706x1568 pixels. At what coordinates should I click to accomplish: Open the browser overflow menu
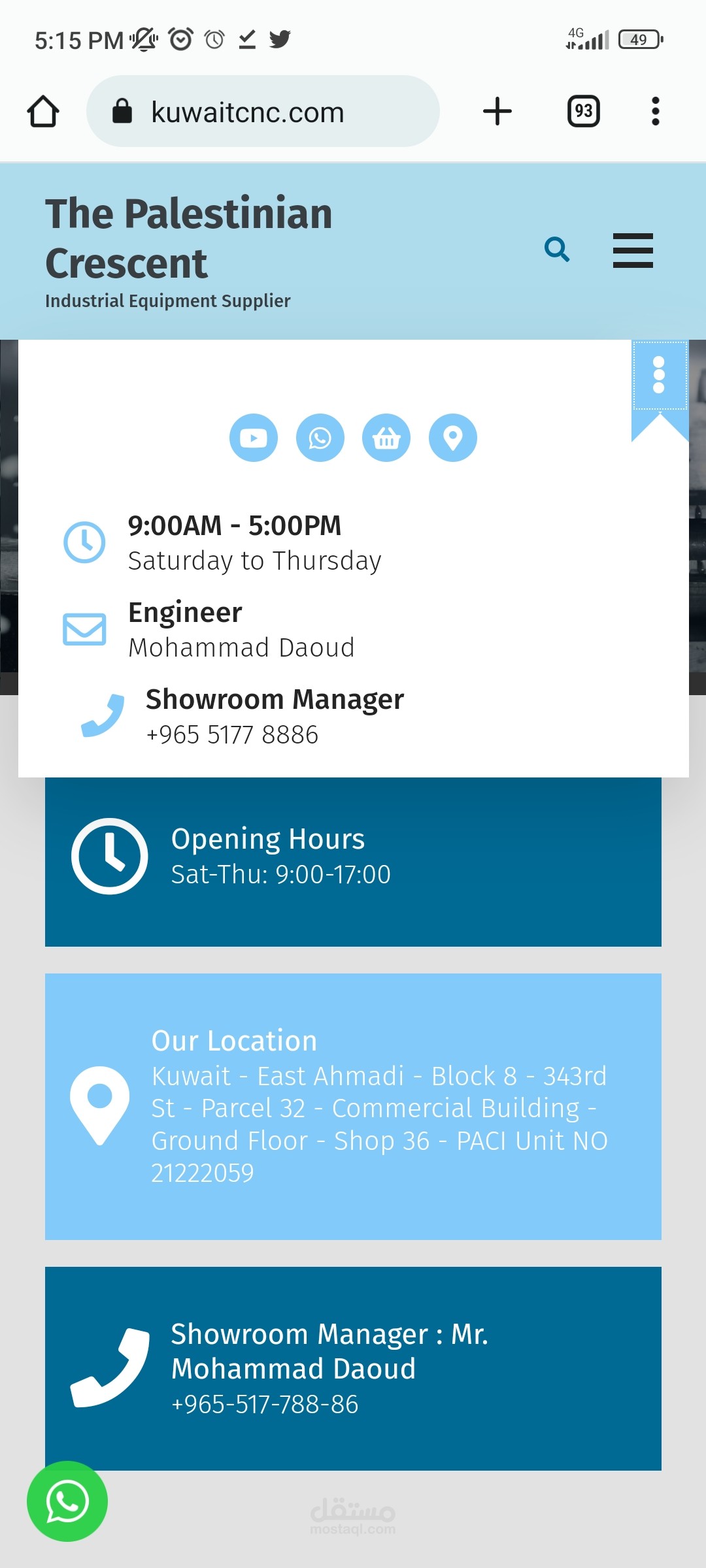pyautogui.click(x=655, y=111)
